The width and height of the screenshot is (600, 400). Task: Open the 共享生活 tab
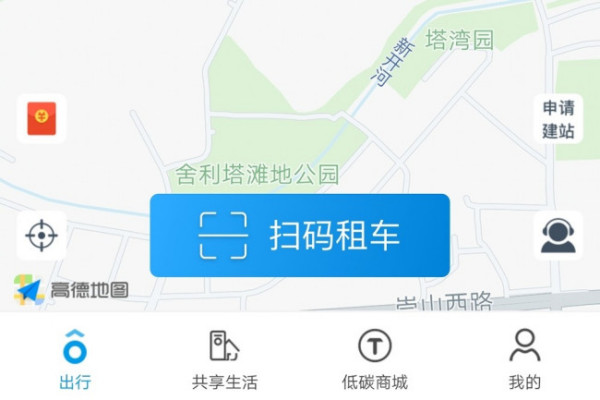point(224,358)
